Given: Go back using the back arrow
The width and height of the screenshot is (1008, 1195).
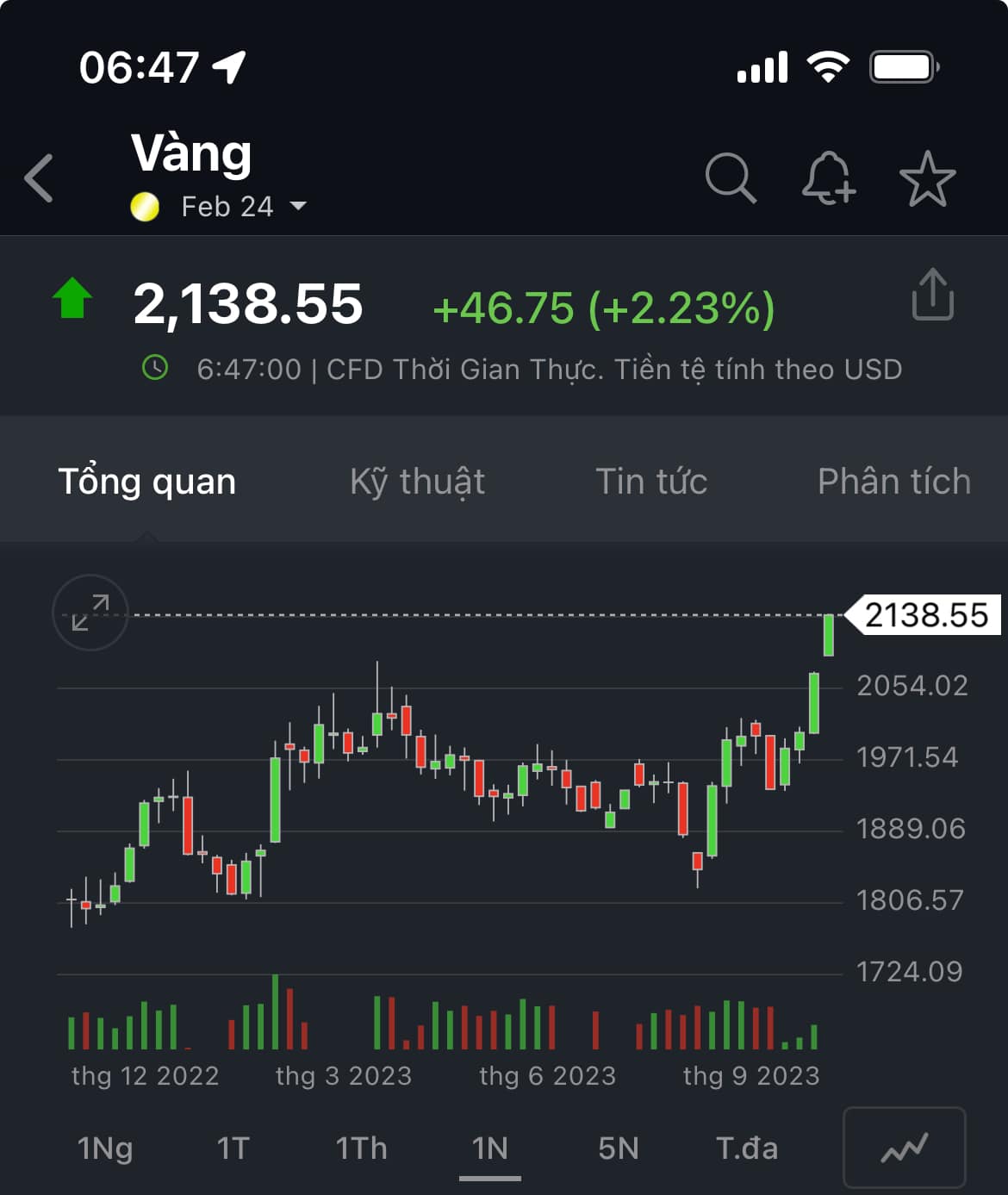Looking at the screenshot, I should [x=40, y=178].
